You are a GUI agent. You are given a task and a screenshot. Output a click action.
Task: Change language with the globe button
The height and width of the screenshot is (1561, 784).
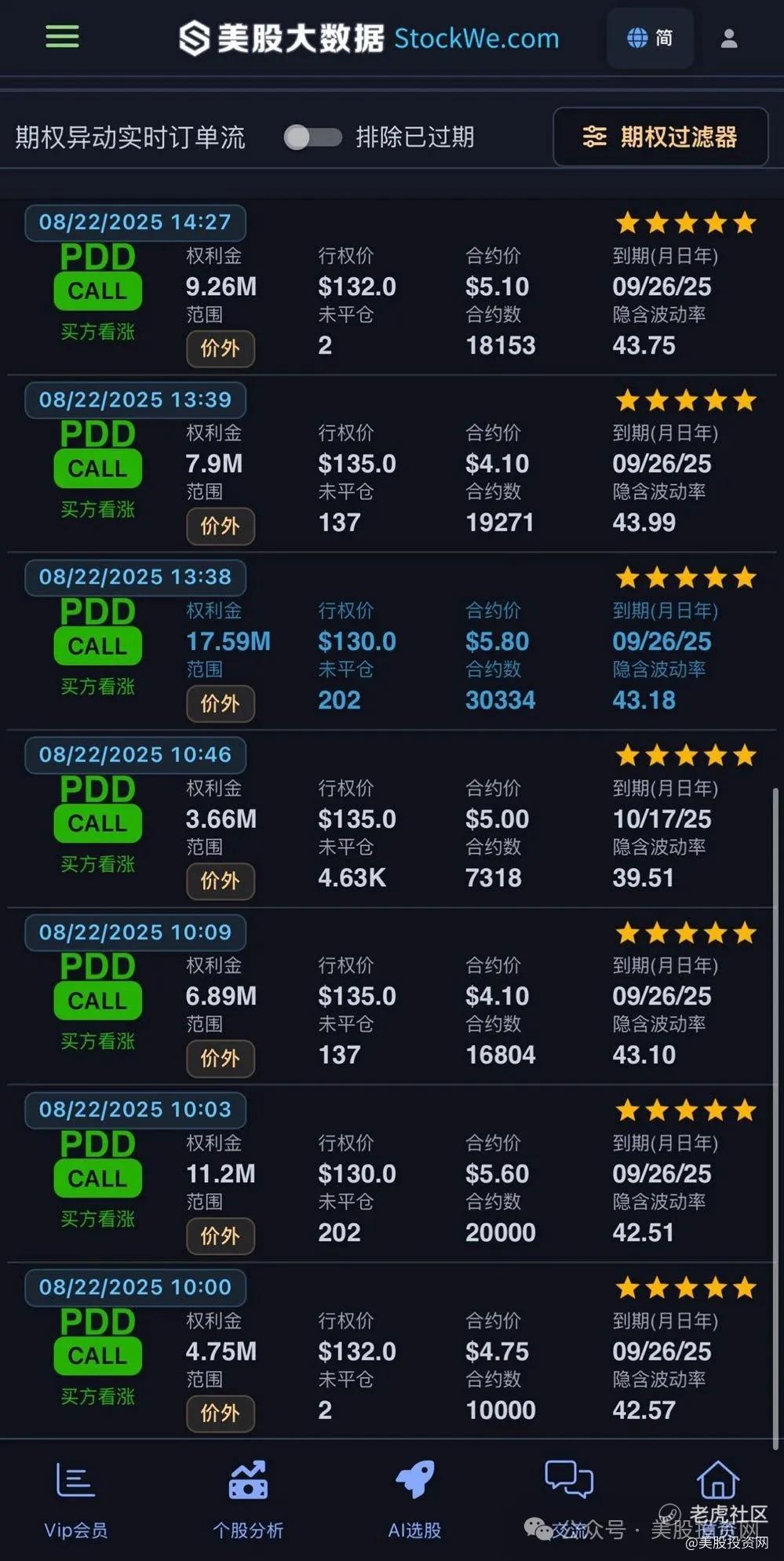650,38
